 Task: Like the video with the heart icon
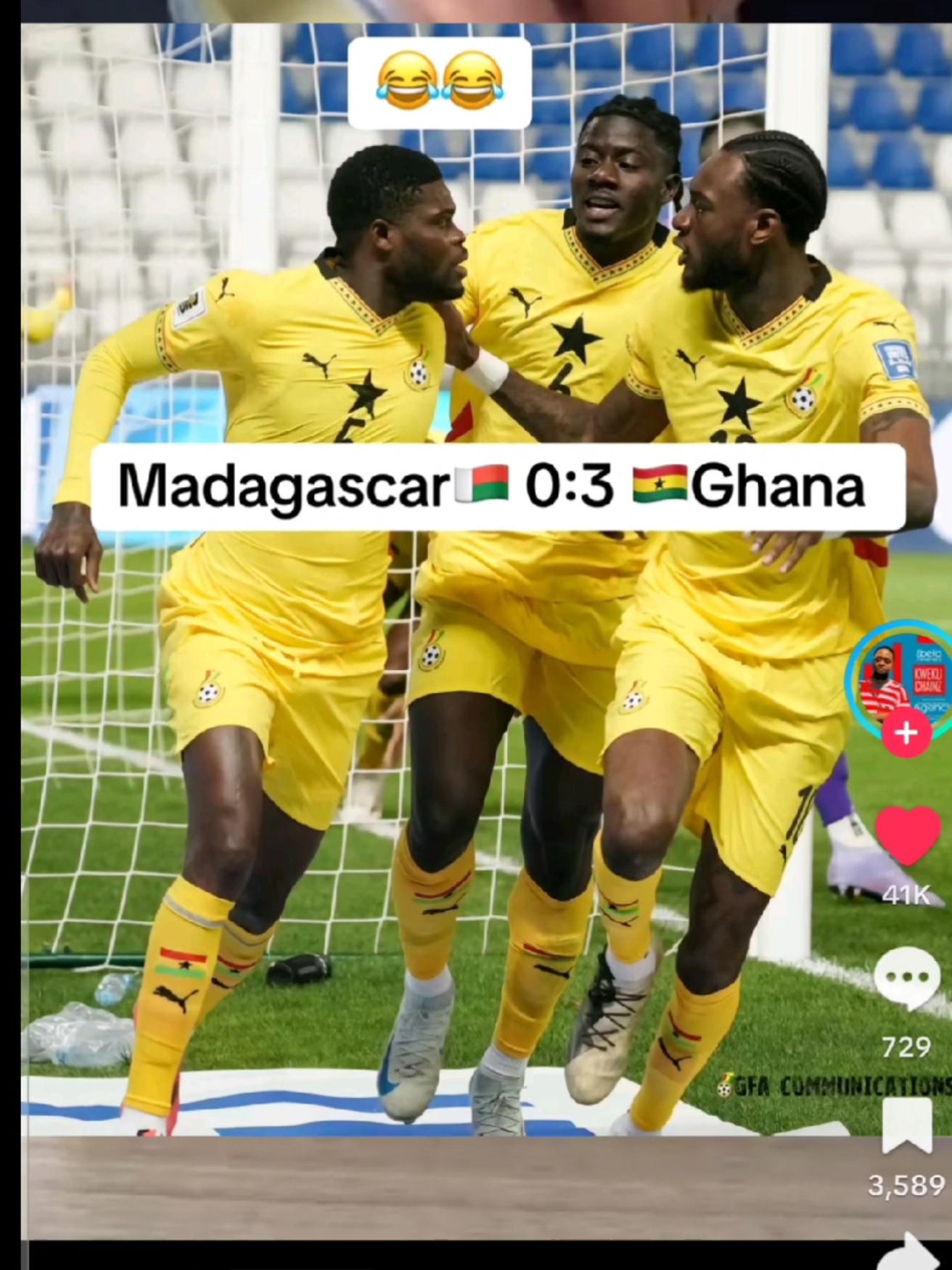click(x=908, y=836)
